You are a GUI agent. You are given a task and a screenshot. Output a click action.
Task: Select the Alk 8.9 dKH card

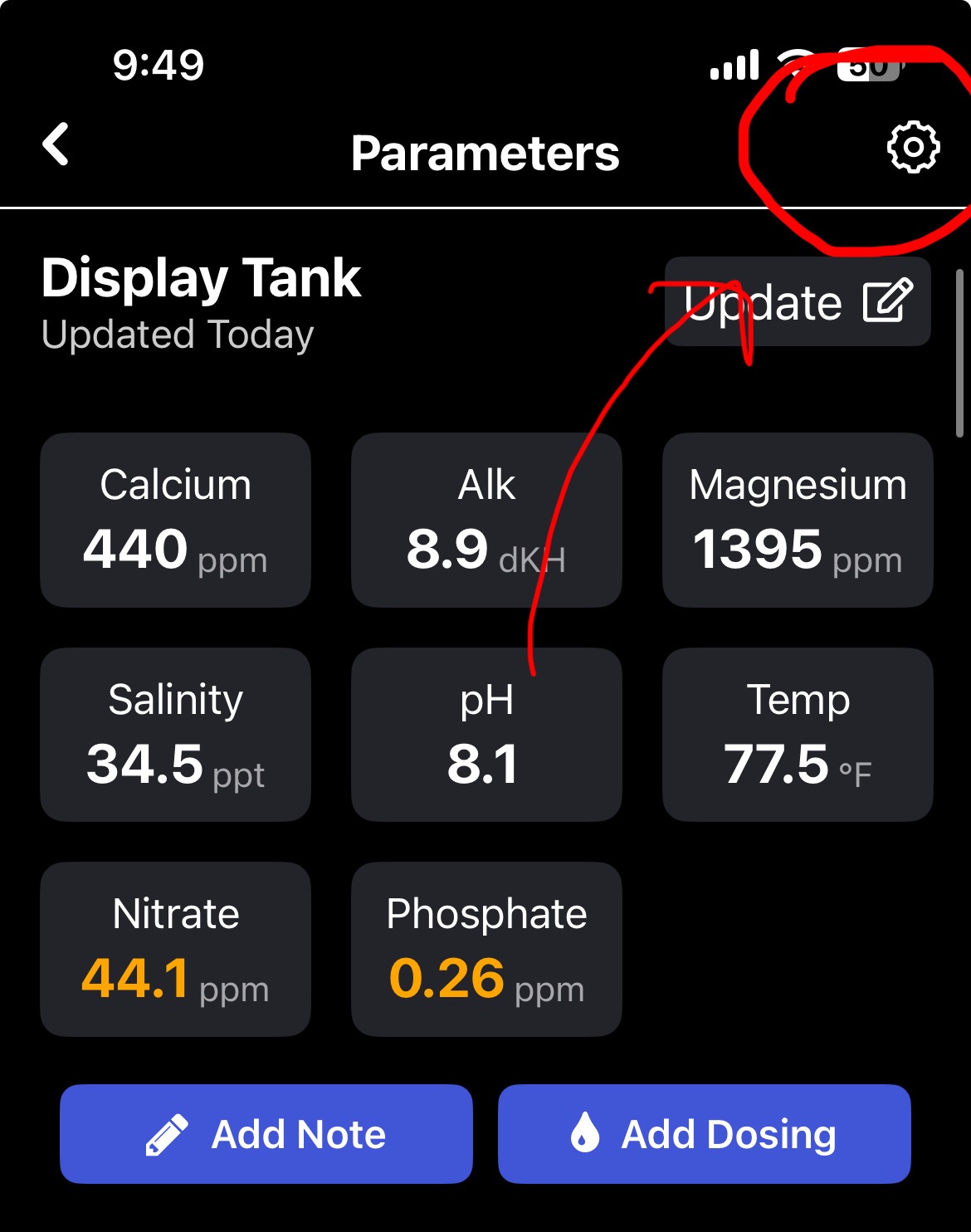click(x=486, y=520)
